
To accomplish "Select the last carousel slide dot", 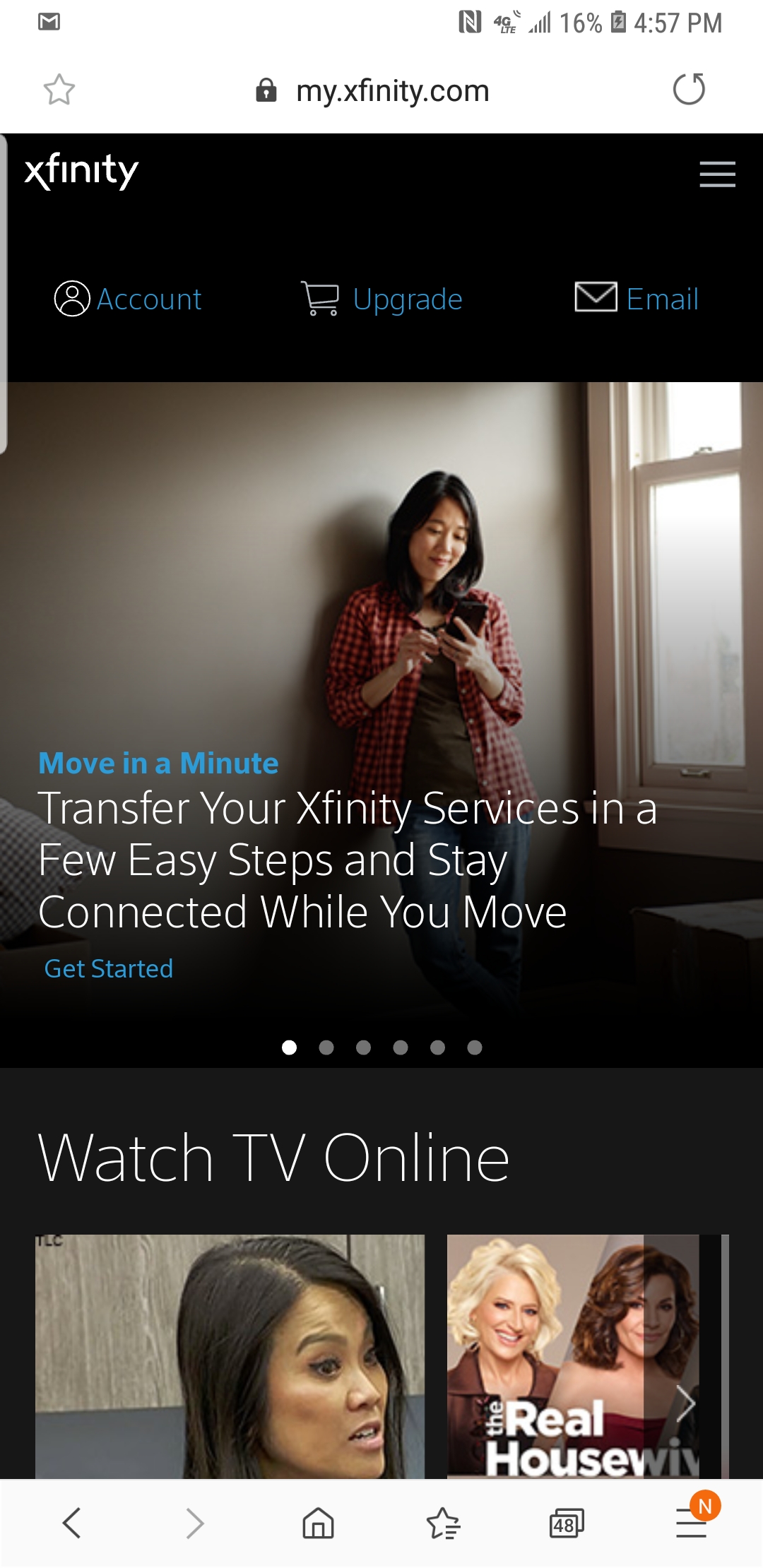I will [x=475, y=1047].
